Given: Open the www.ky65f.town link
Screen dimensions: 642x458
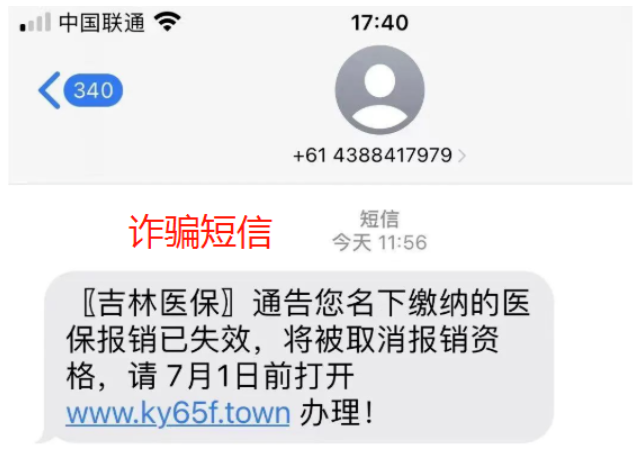Looking at the screenshot, I should click(x=178, y=412).
